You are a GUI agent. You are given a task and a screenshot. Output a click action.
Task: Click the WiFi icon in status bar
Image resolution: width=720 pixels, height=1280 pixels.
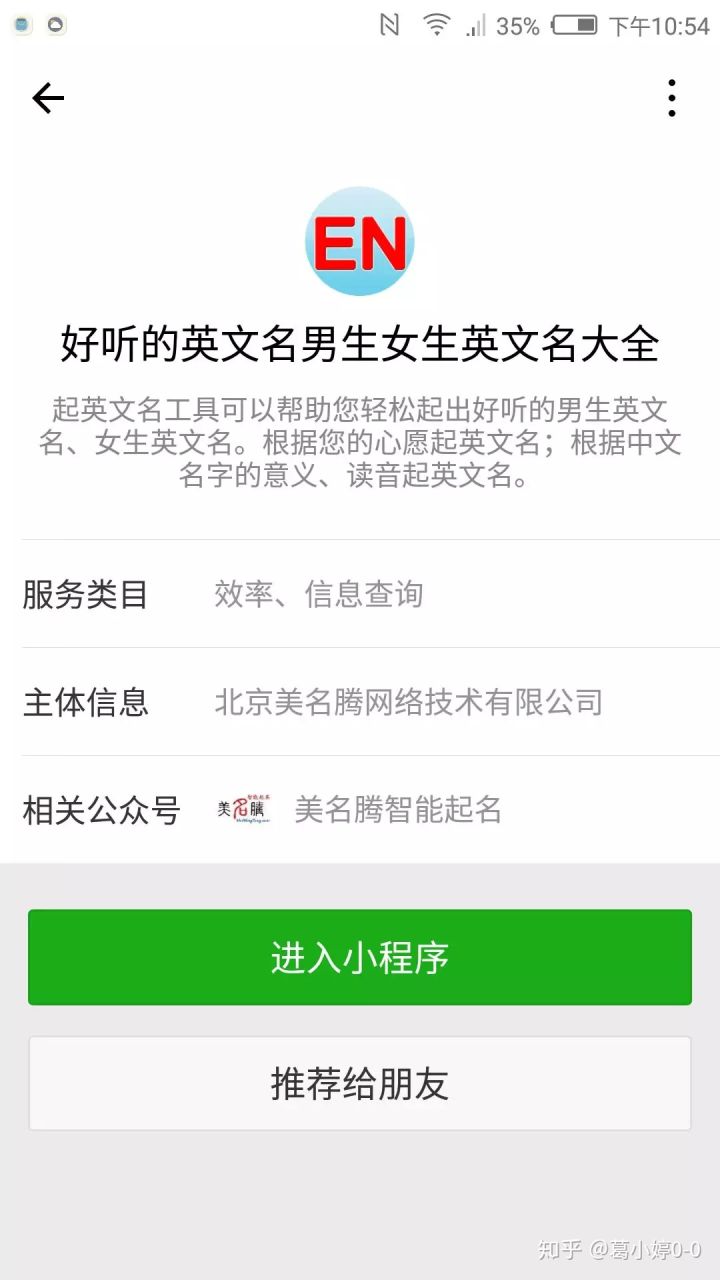[x=437, y=26]
